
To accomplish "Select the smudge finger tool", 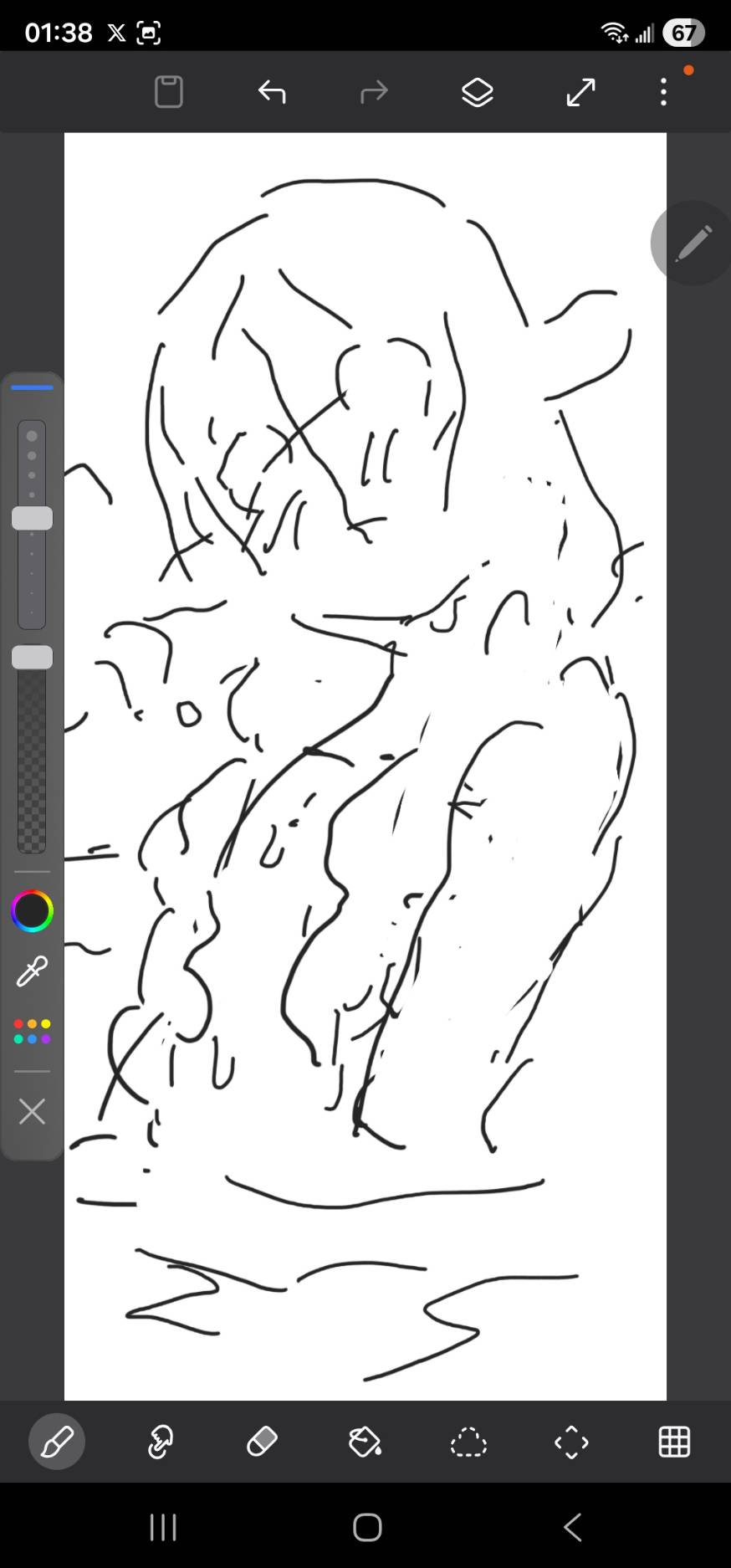I will click(x=160, y=1442).
